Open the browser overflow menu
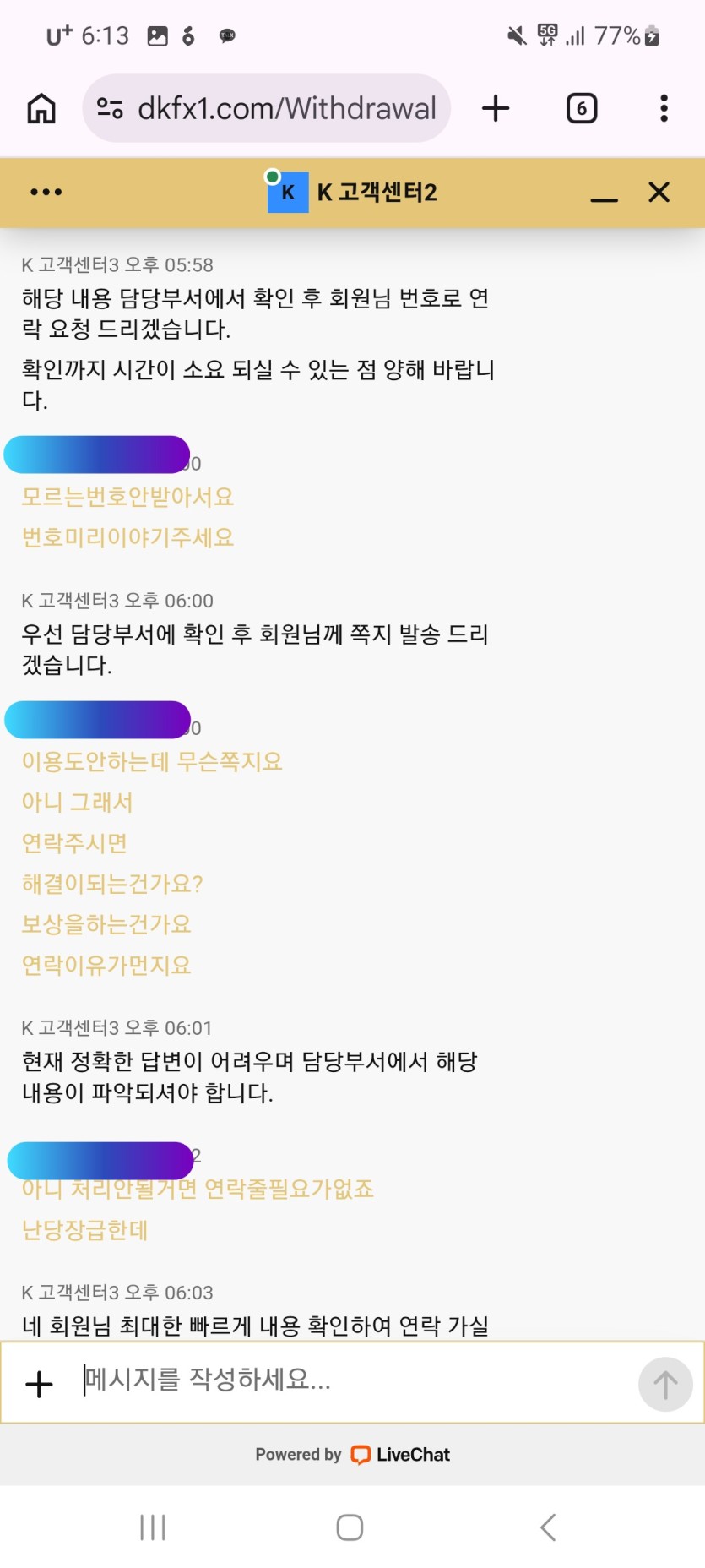 (x=664, y=108)
